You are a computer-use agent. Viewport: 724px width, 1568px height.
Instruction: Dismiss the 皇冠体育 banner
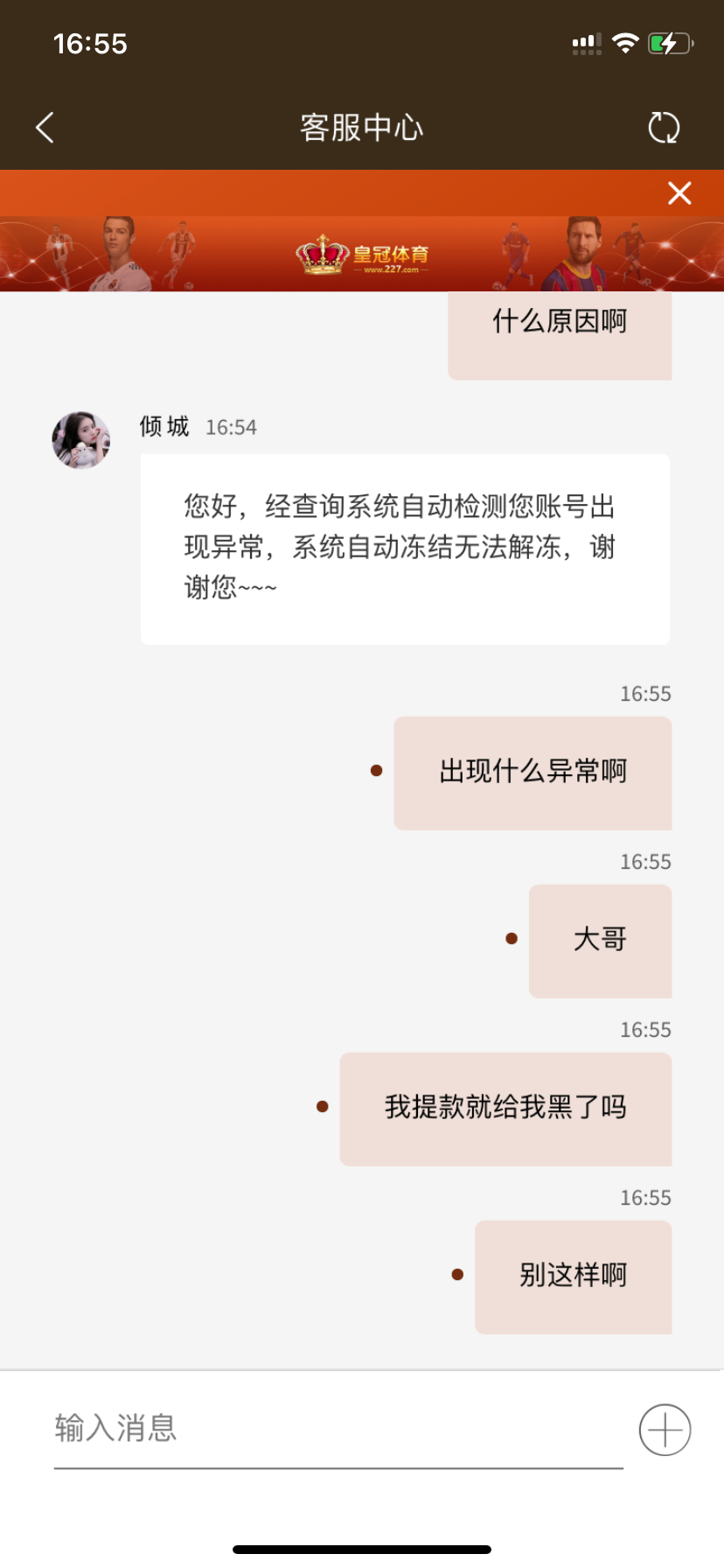(679, 193)
